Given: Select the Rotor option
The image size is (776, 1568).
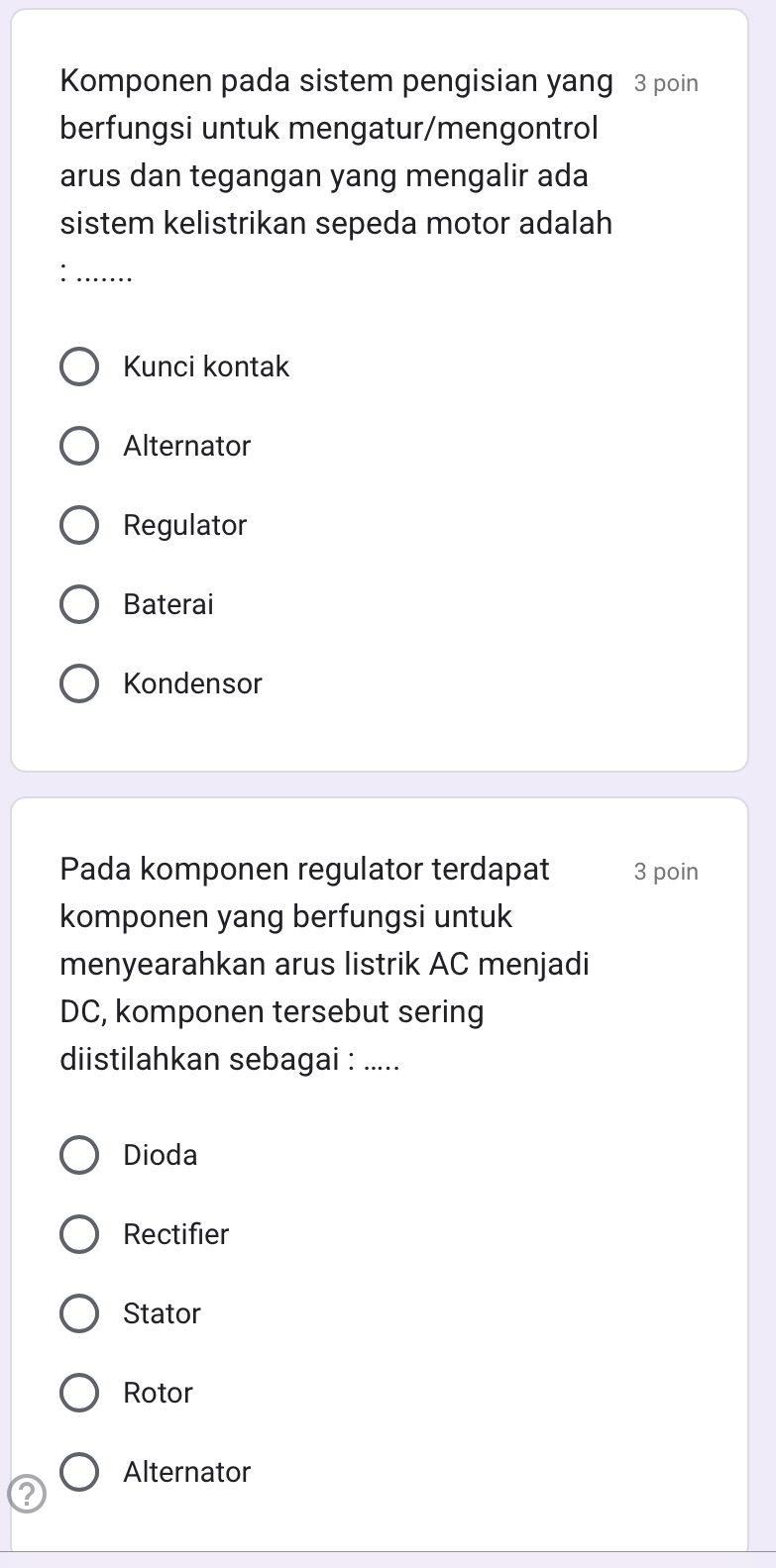Looking at the screenshot, I should pos(79,1393).
